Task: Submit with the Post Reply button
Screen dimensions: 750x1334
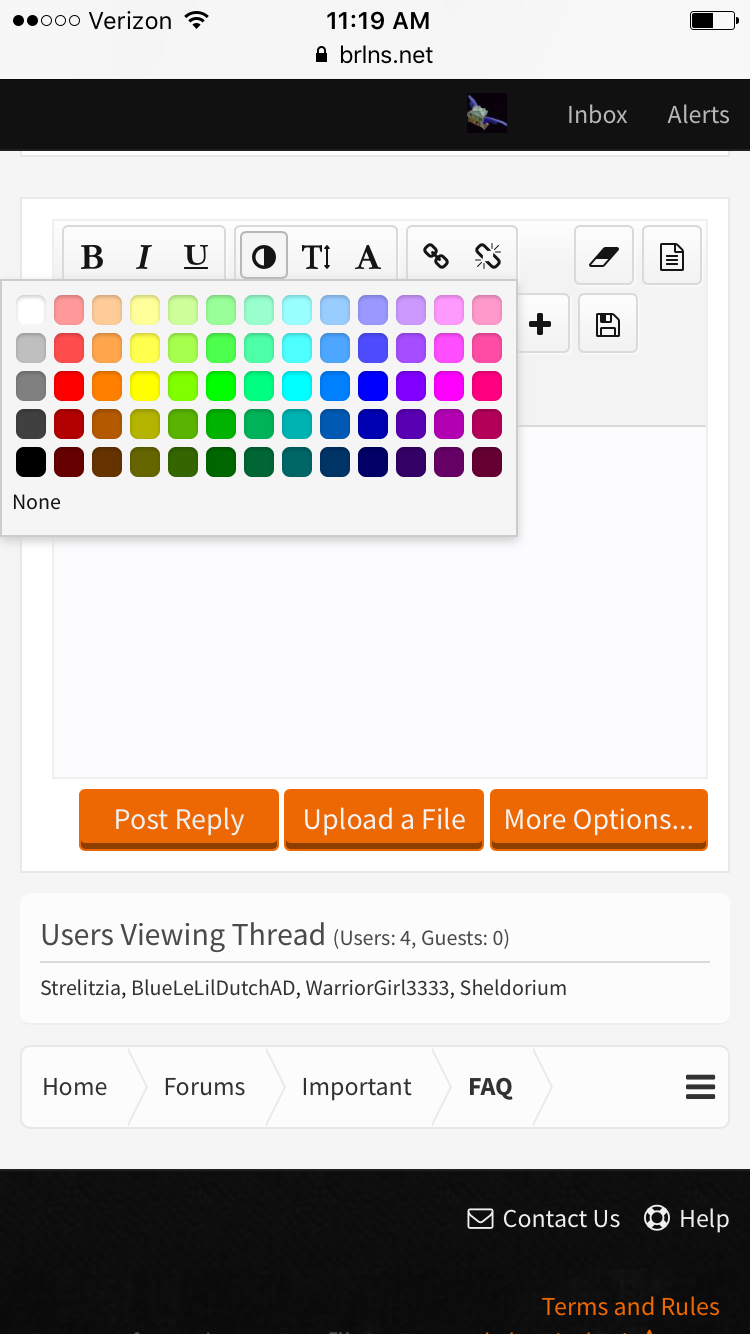Action: pos(179,820)
